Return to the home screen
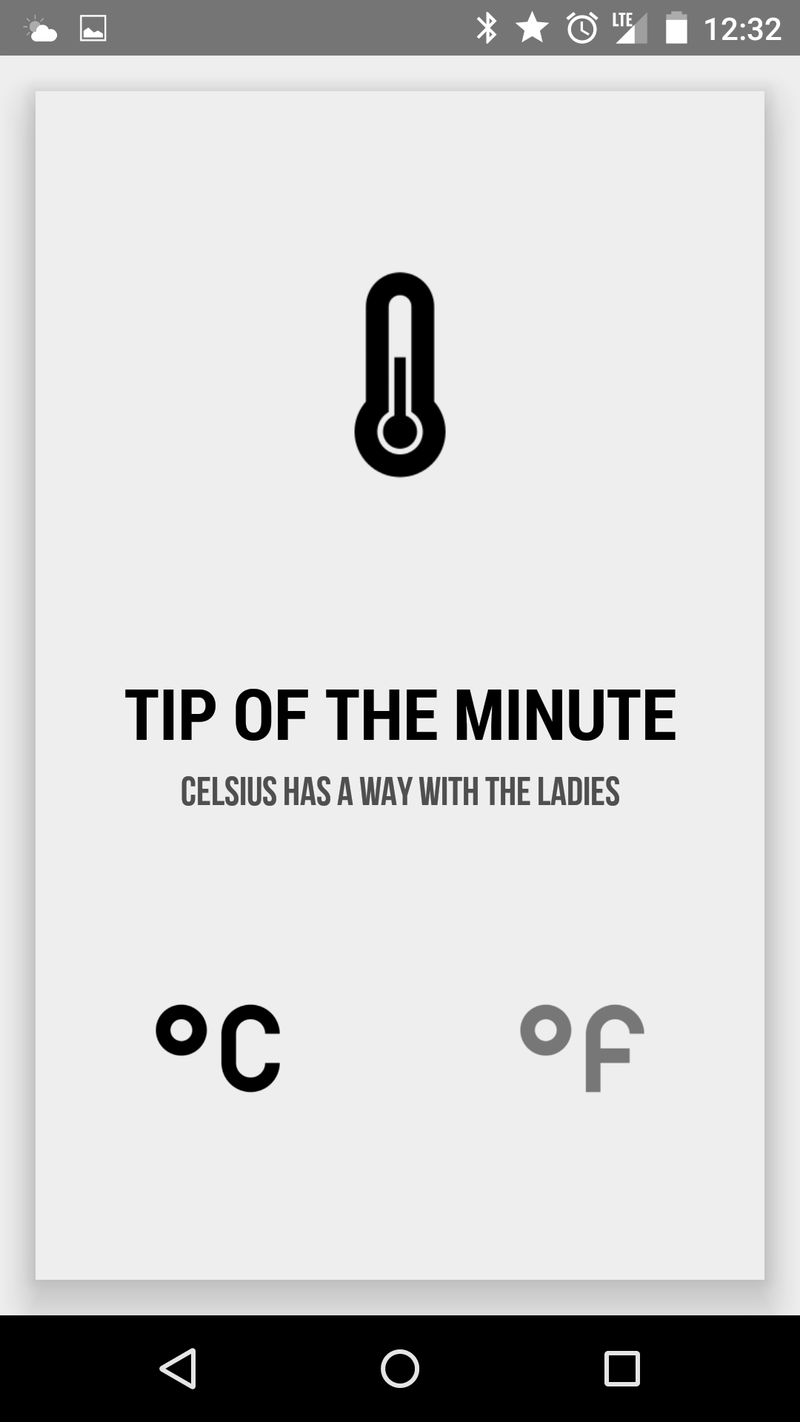Screen dimensions: 800x1422 [400, 1368]
